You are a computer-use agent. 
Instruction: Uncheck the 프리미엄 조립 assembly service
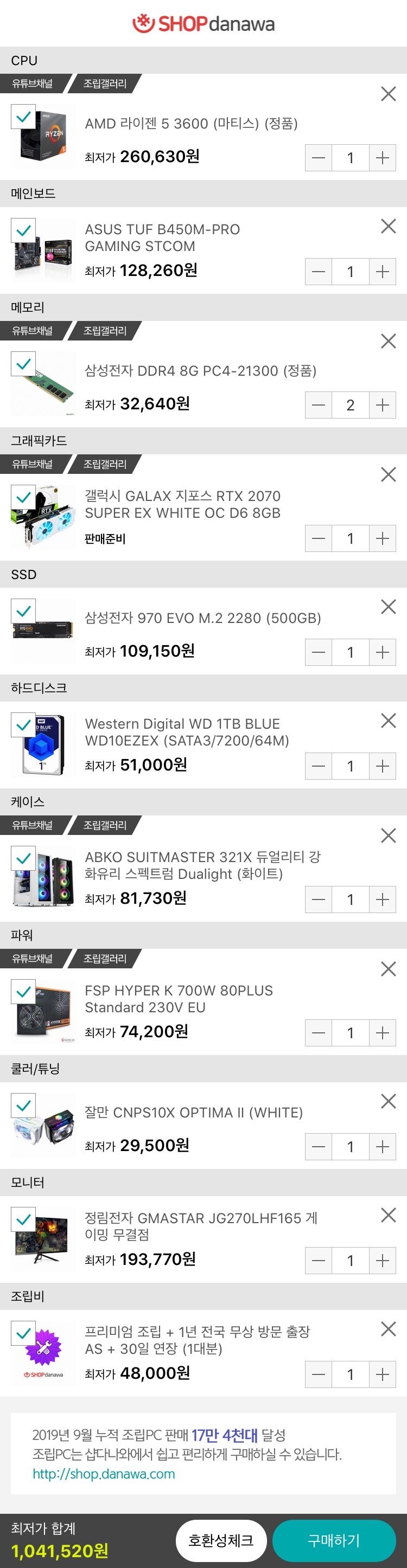23,1334
